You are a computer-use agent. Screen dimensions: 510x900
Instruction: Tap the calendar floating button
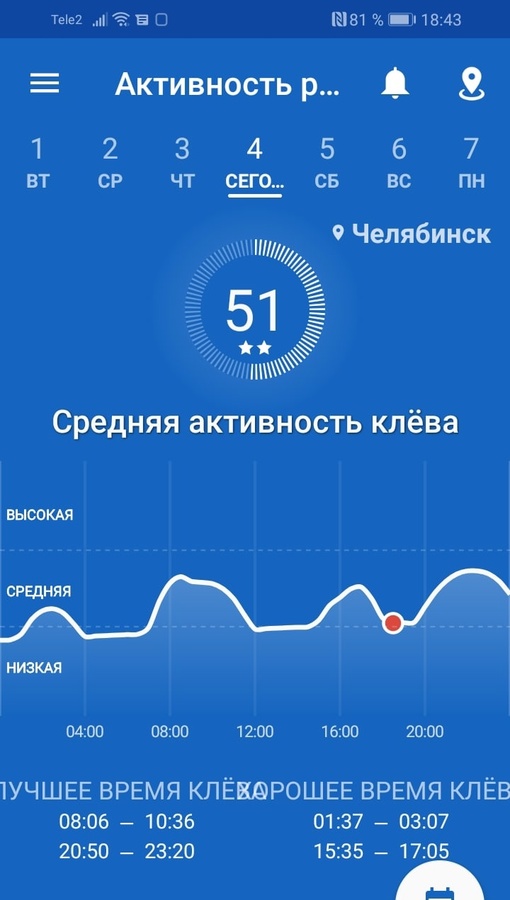pyautogui.click(x=440, y=884)
